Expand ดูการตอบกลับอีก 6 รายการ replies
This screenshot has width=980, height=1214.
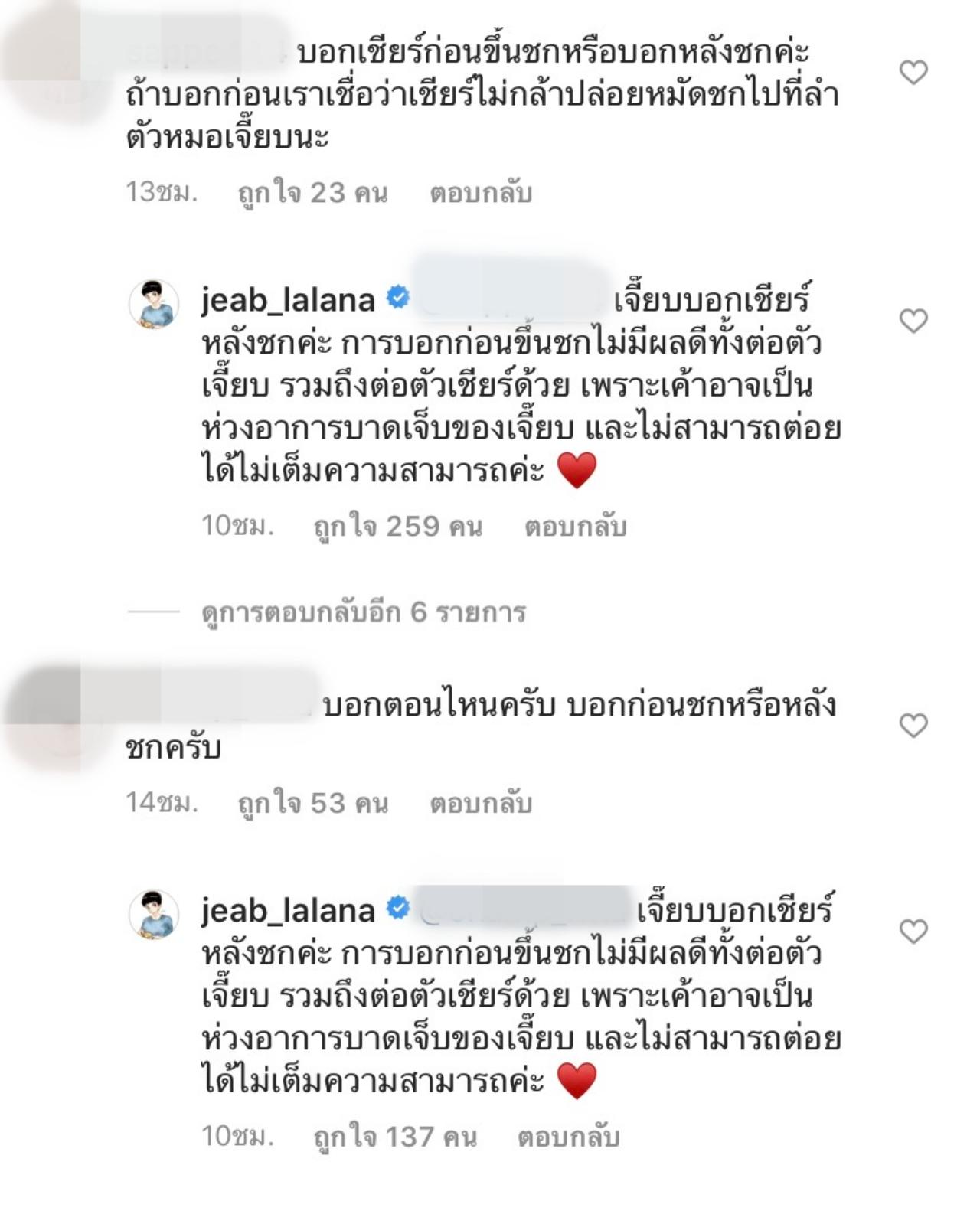(364, 612)
